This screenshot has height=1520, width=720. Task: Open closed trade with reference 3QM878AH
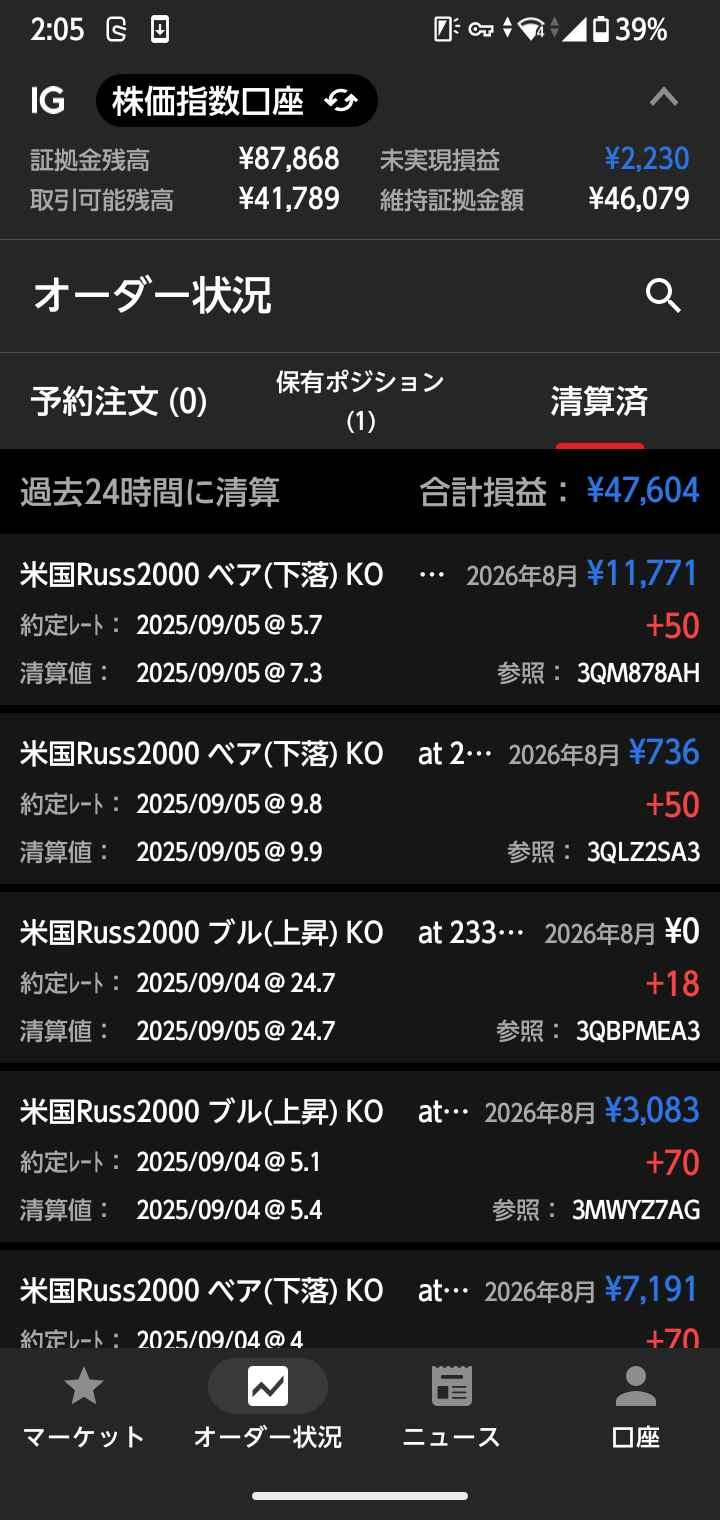[360, 620]
